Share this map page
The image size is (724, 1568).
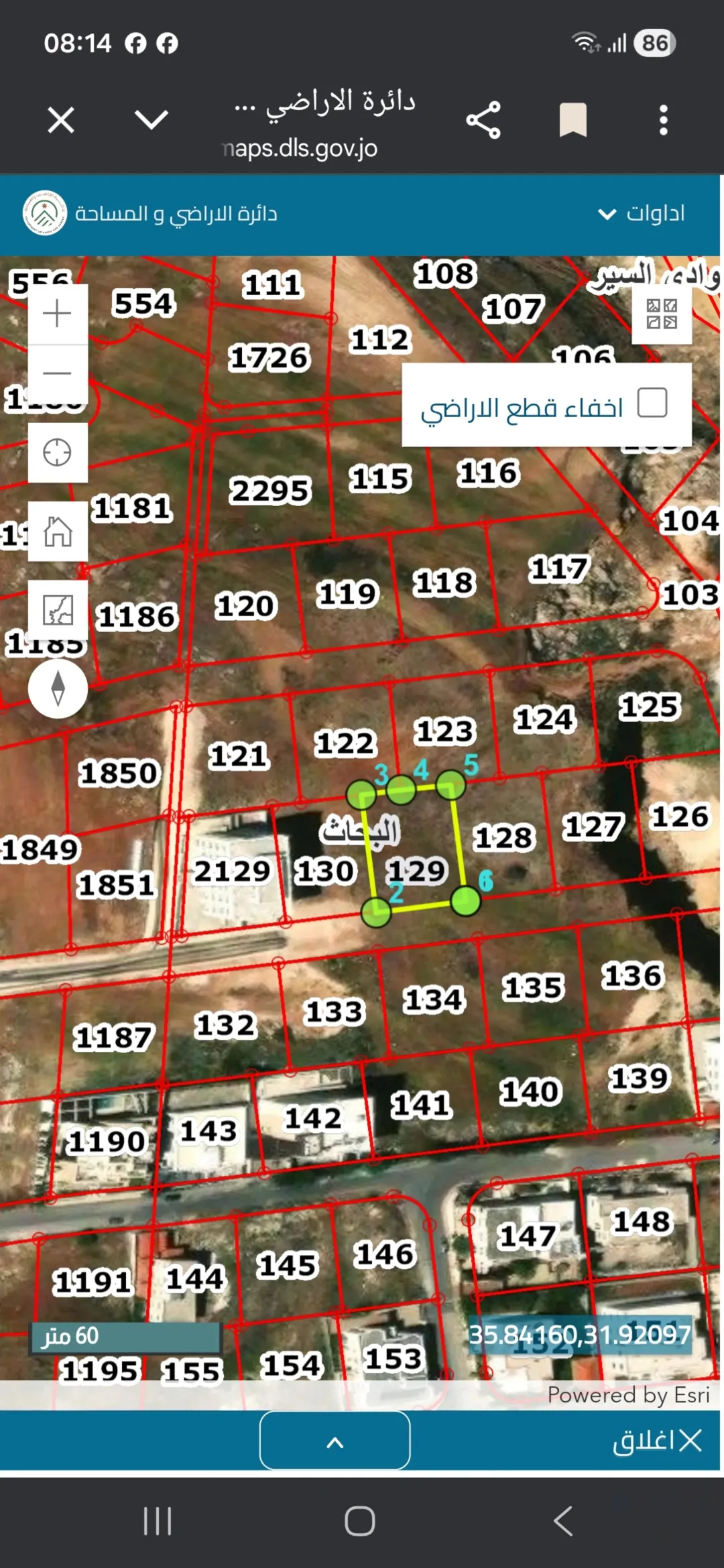[x=483, y=121]
